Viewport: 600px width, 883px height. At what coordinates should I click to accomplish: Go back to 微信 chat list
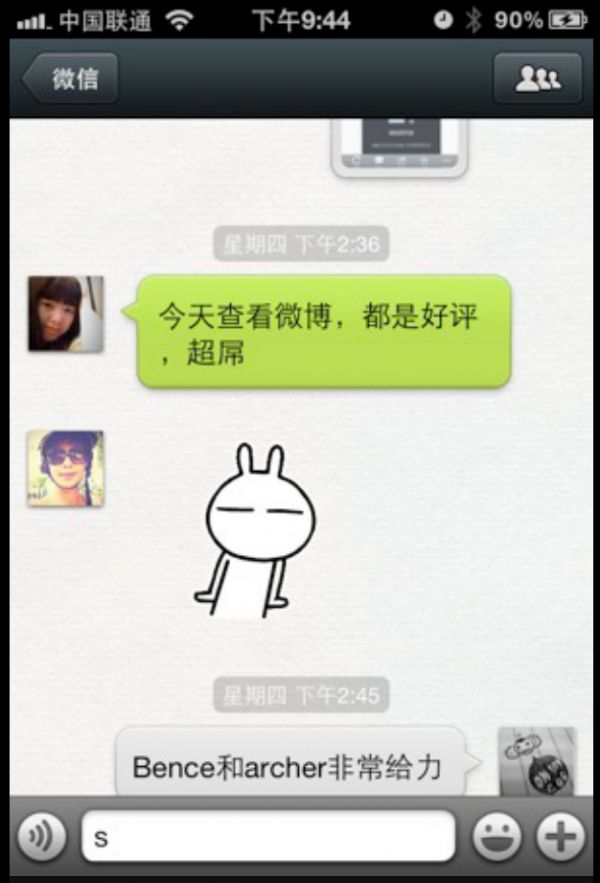pos(70,80)
